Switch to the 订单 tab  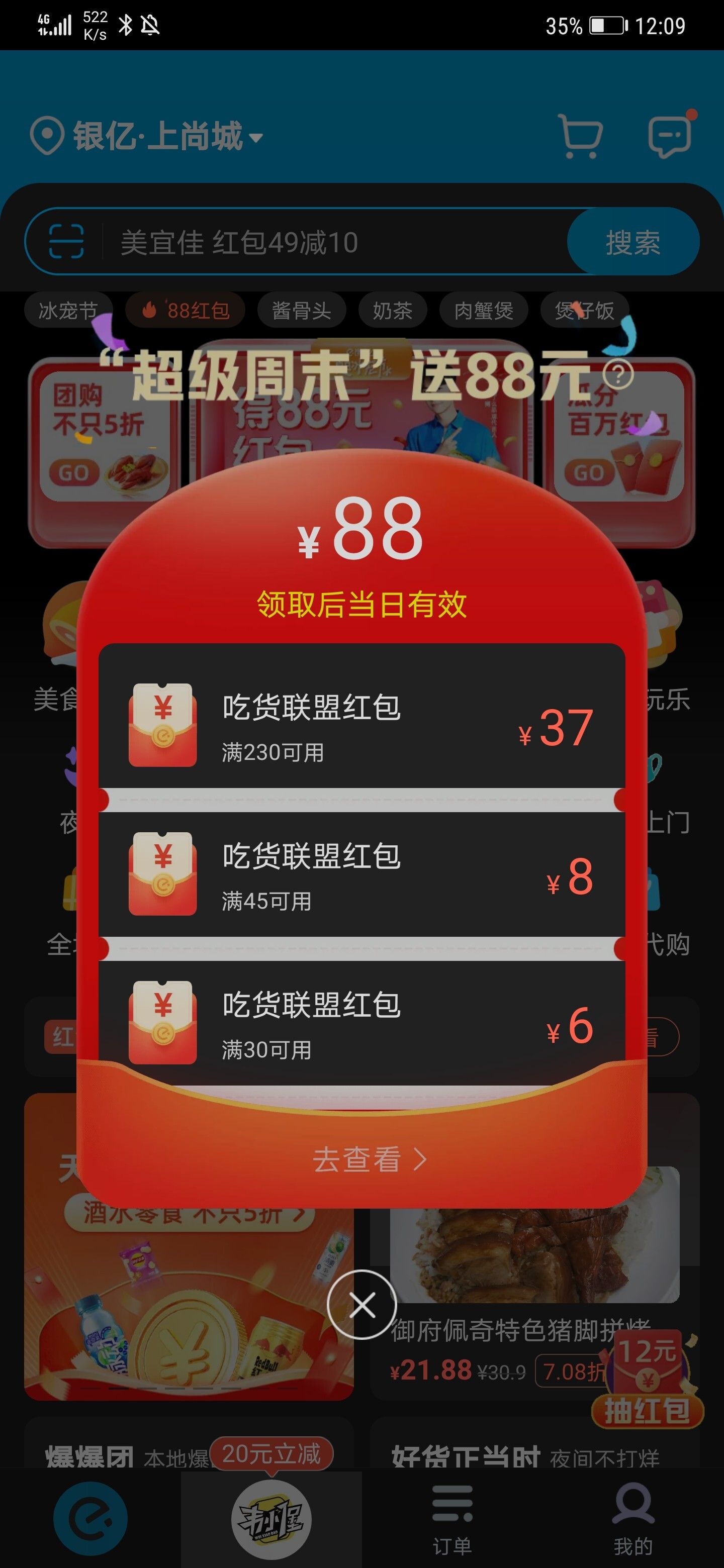pos(452,1518)
